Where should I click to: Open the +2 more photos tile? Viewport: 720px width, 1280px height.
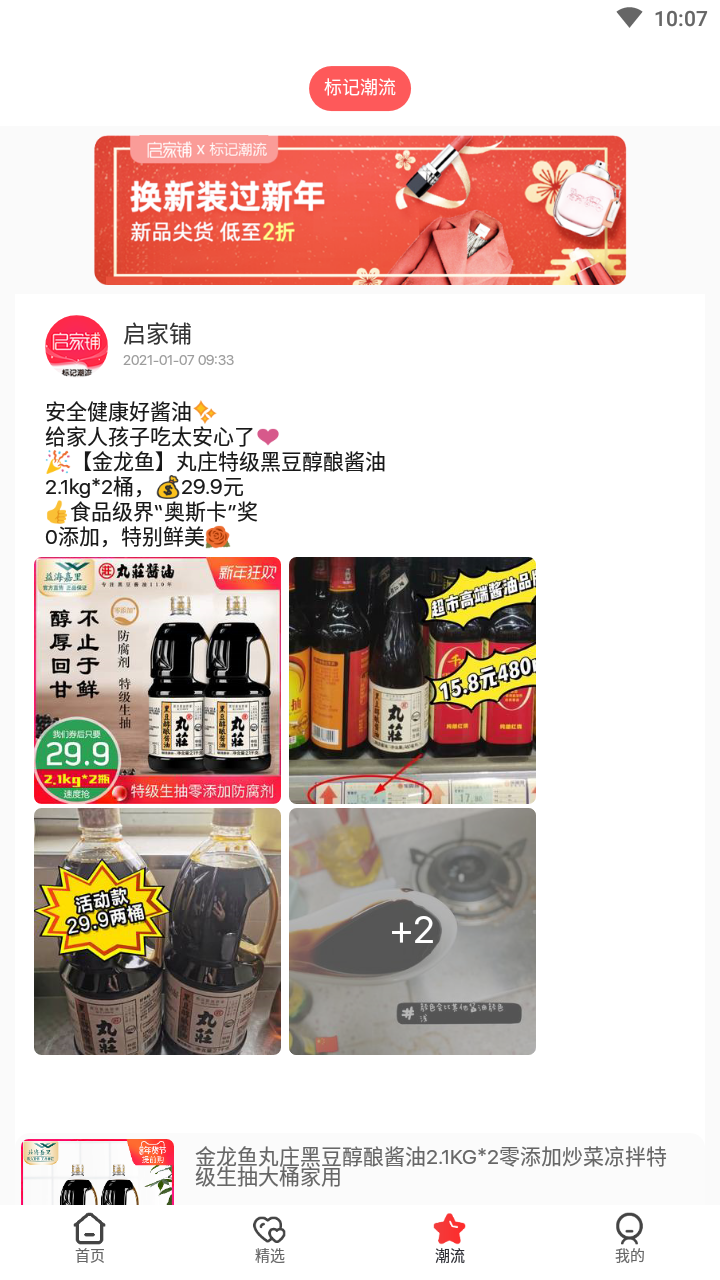coord(412,931)
